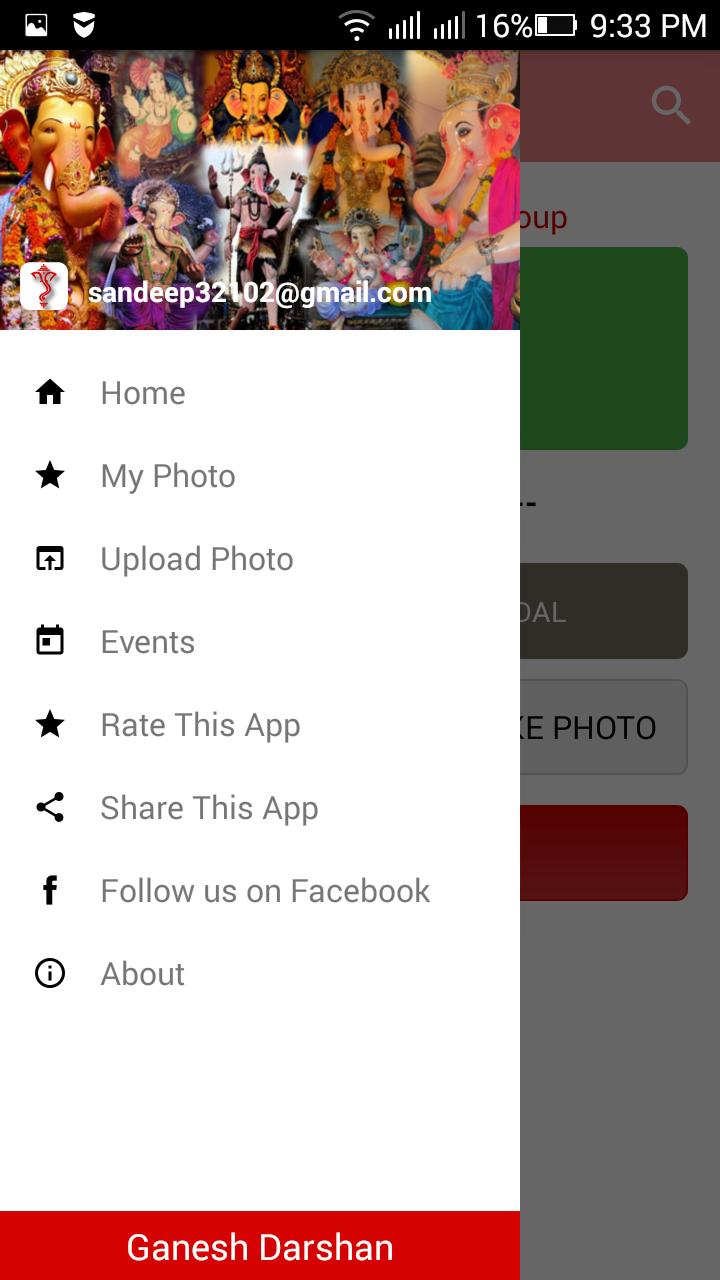Select Upload Photo menu item
The image size is (720, 1280).
[196, 559]
